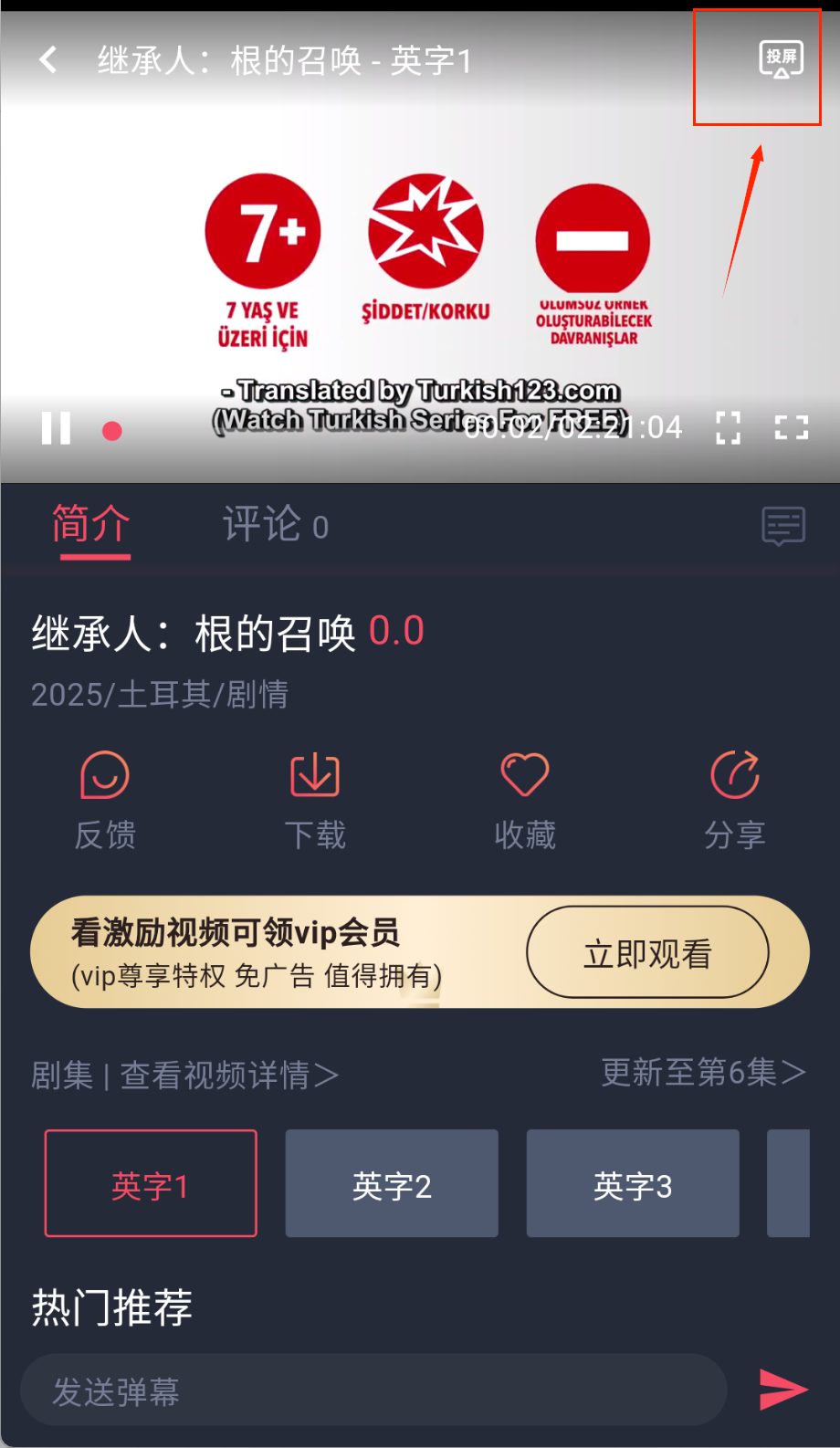Share this show via 分享

point(735,800)
